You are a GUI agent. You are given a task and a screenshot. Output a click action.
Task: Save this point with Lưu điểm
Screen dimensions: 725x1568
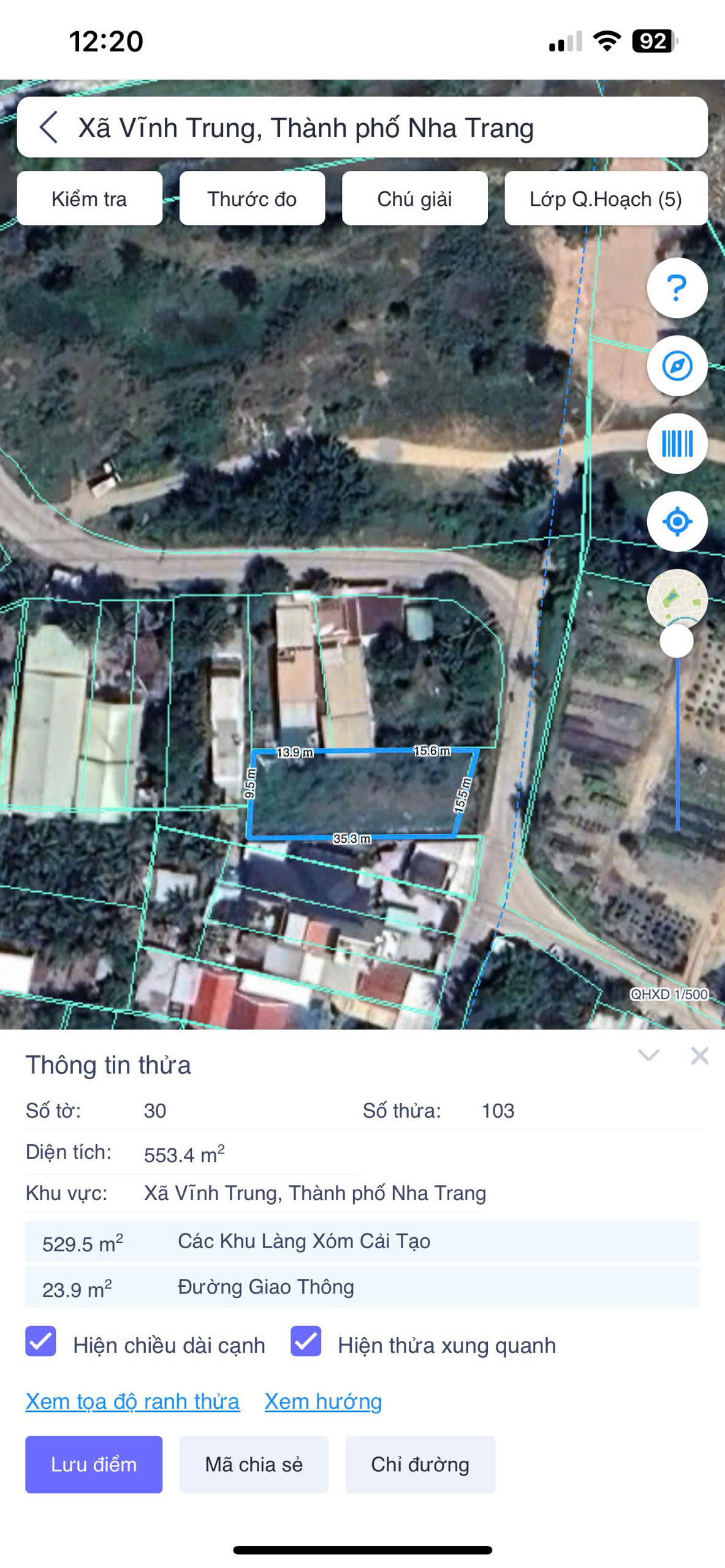point(94,1464)
